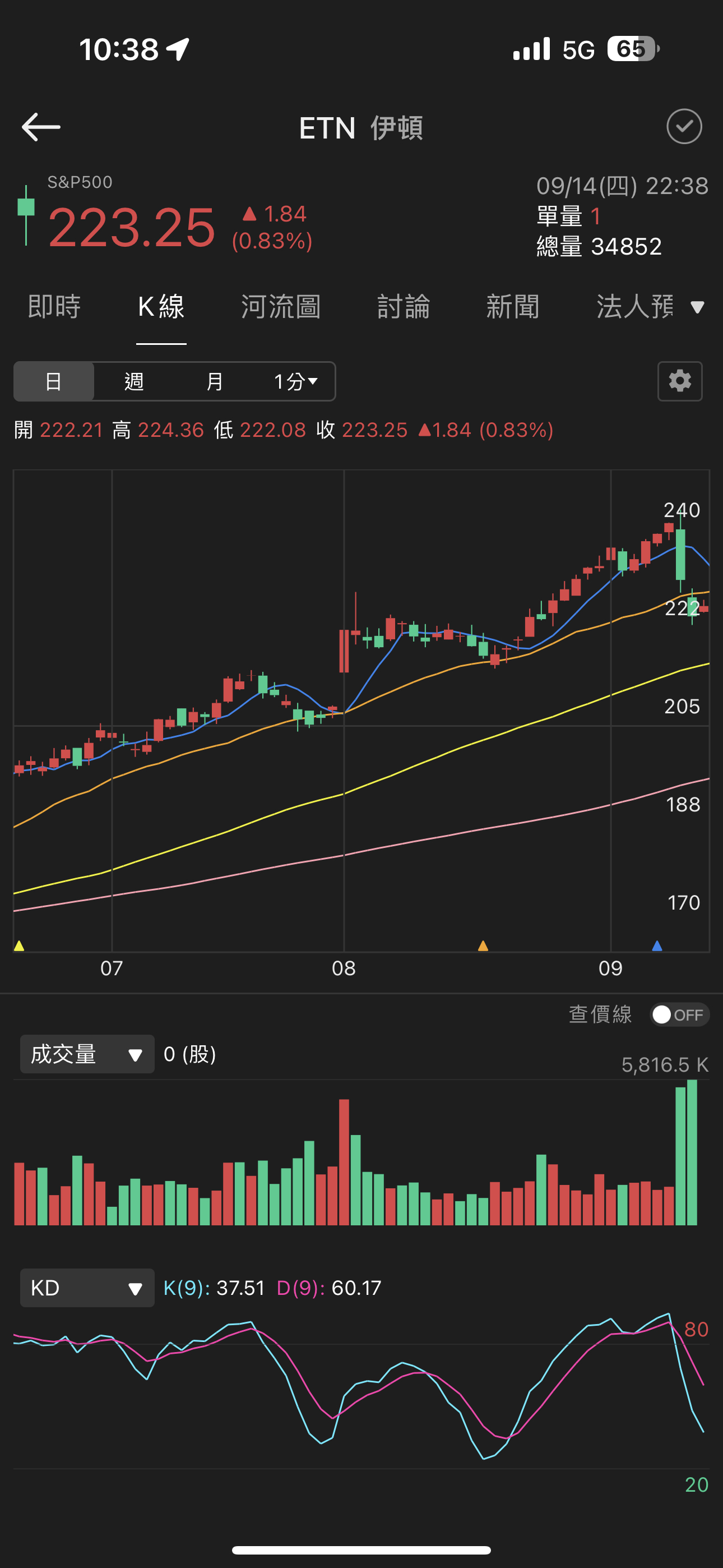This screenshot has height=1568, width=723.
Task: Expand the tab list dropdown arrow
Action: pyautogui.click(x=697, y=307)
